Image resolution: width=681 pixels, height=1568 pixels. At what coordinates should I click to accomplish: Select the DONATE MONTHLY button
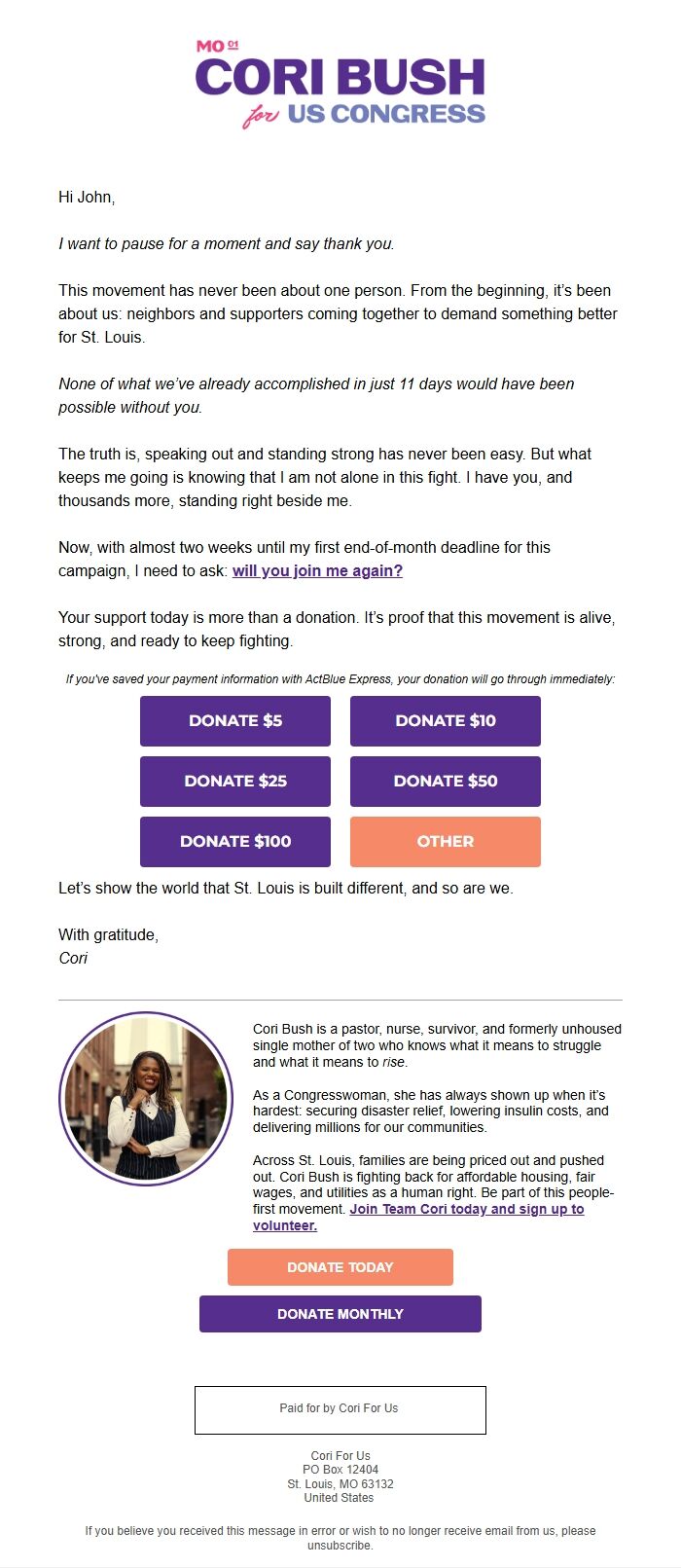[340, 1314]
